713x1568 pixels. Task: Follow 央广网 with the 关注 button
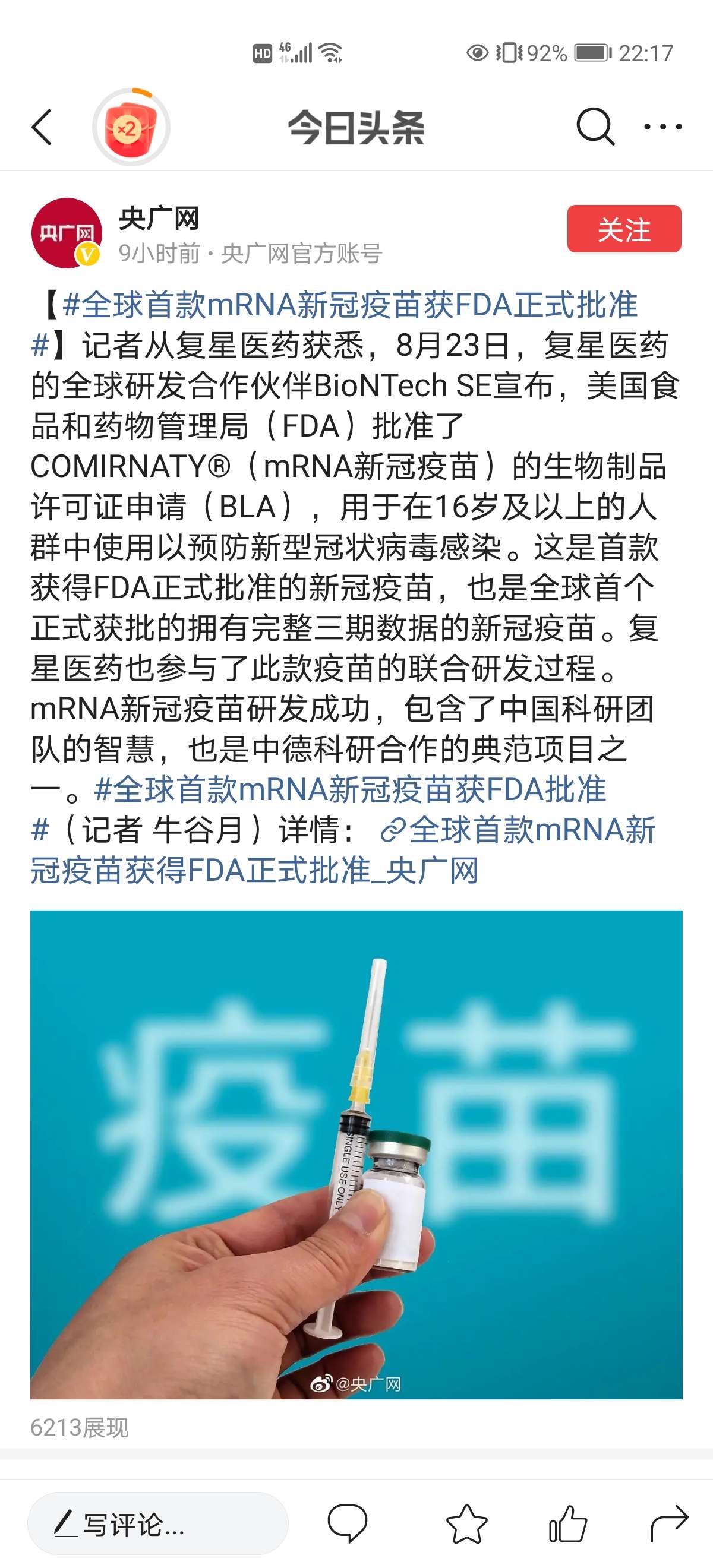coord(624,229)
